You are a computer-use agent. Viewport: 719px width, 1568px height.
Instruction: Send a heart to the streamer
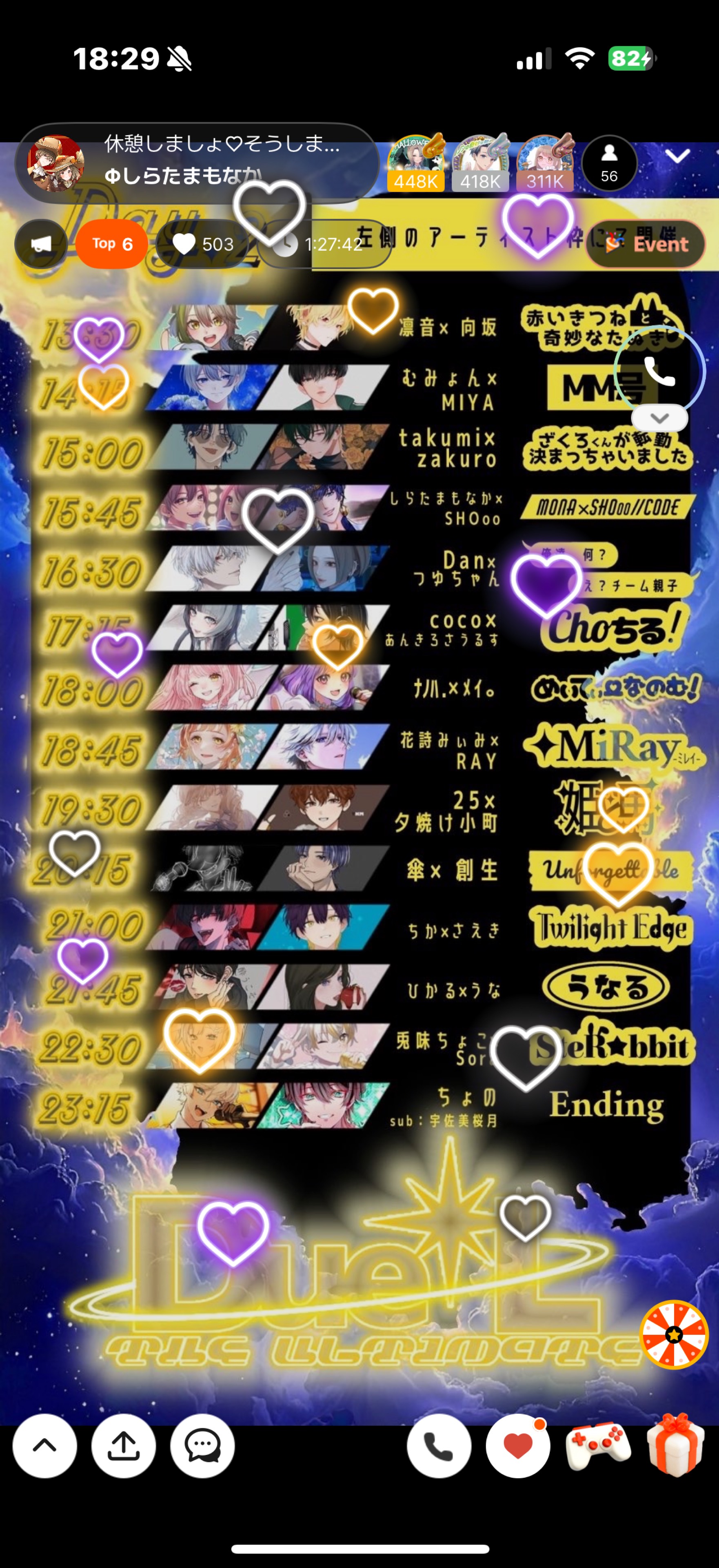pyautogui.click(x=518, y=1445)
